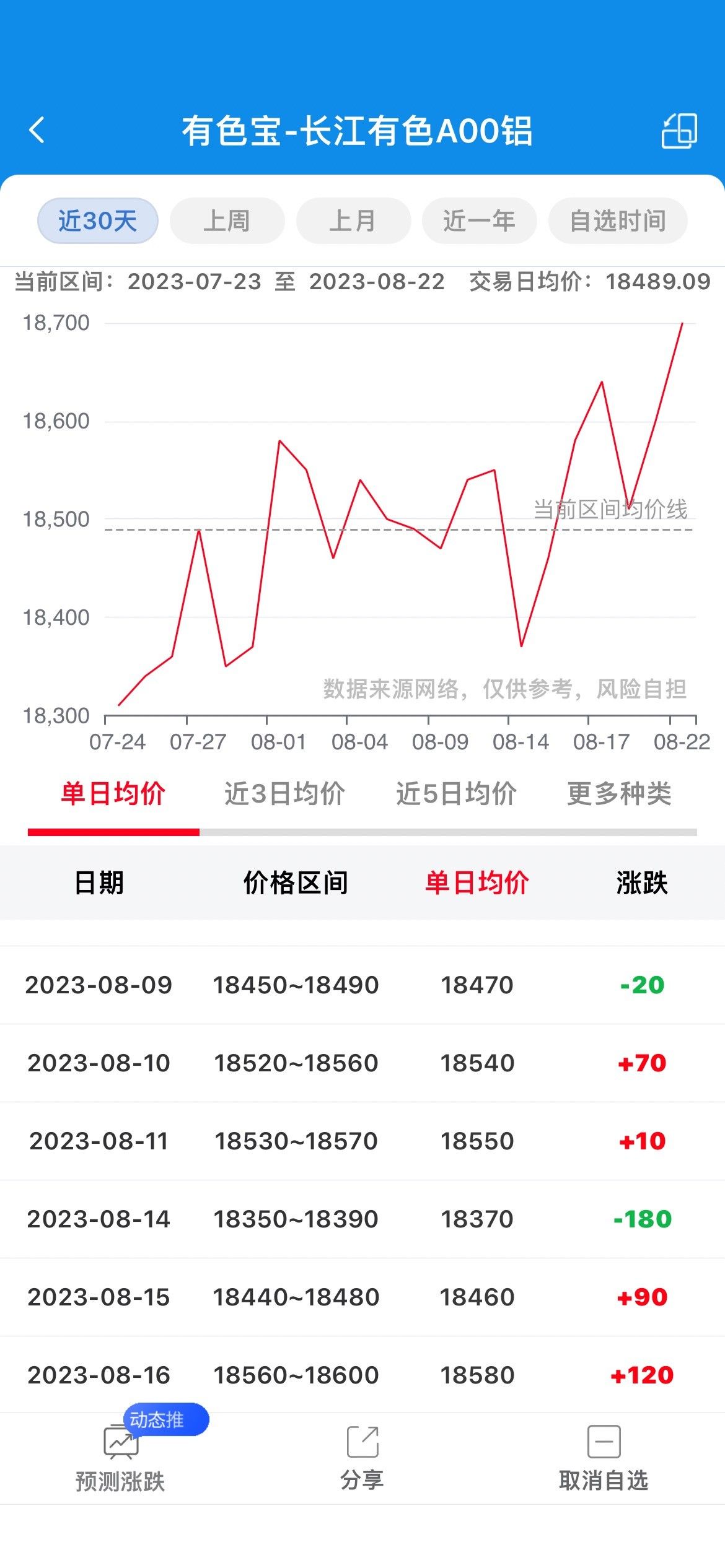This screenshot has width=725, height=1568.
Task: Open the 更多种类 tab
Action: point(619,794)
